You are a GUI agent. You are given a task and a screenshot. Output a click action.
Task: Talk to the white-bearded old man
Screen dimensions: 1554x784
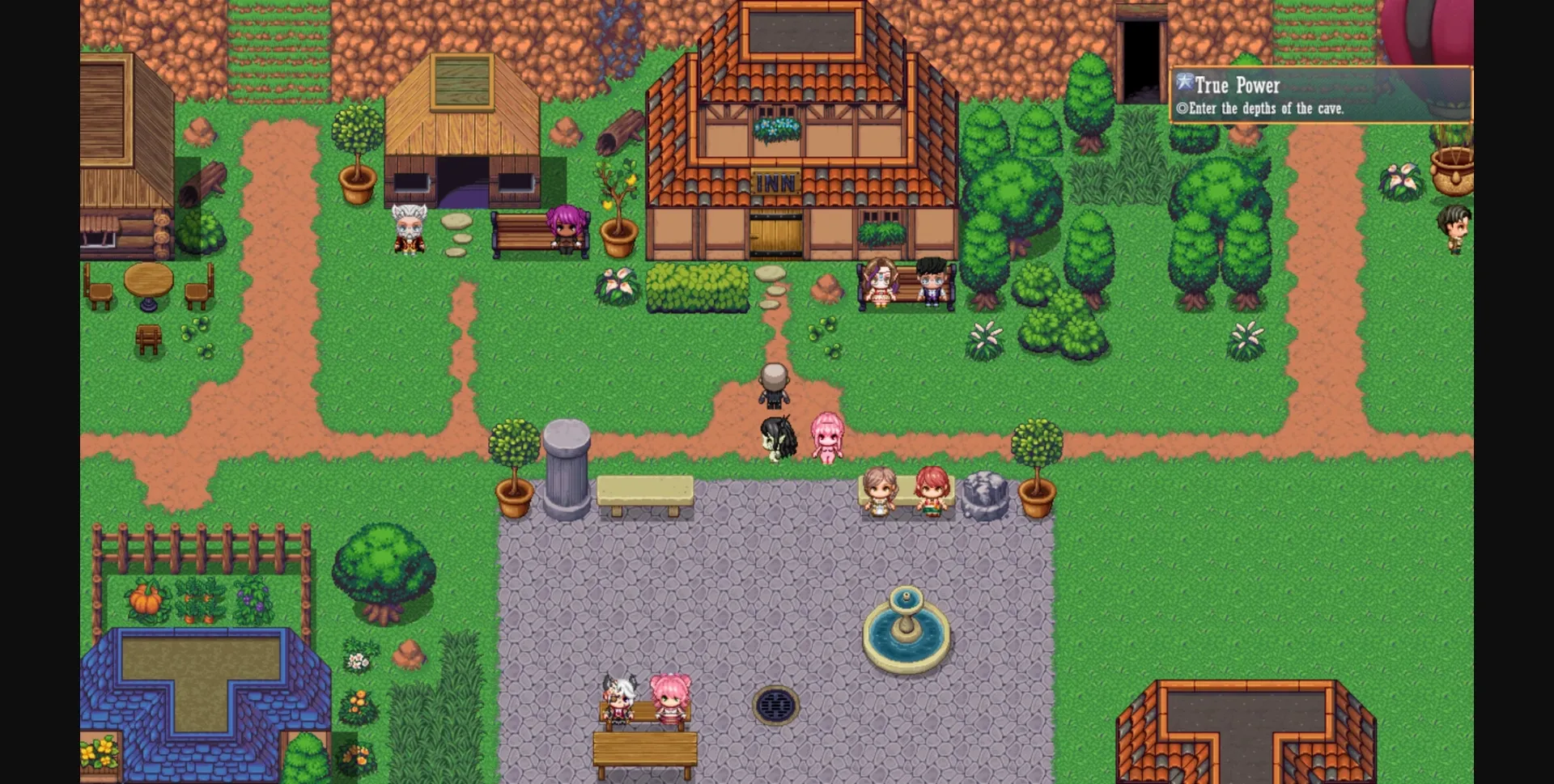click(x=410, y=230)
